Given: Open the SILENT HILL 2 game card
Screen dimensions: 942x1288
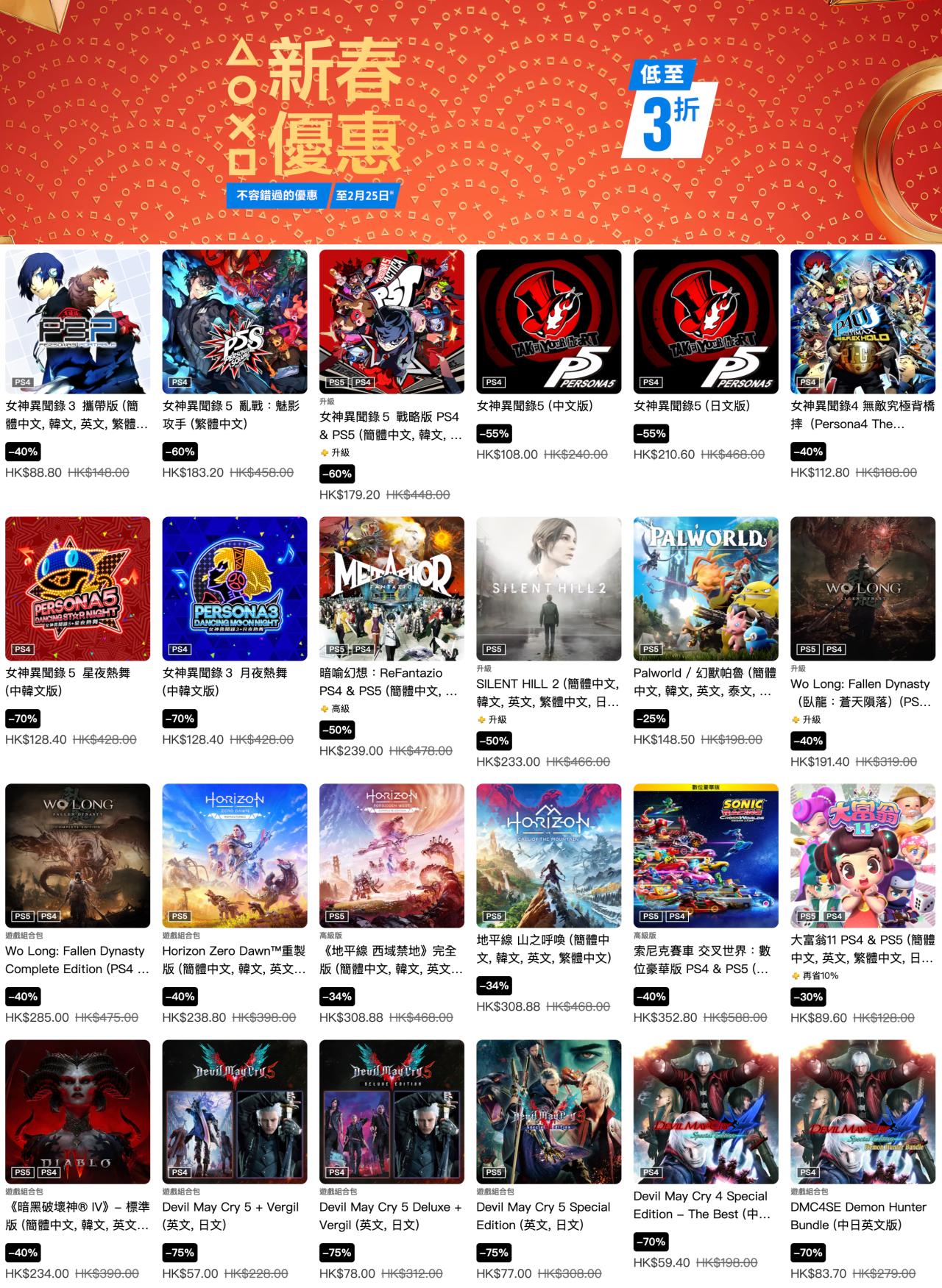Looking at the screenshot, I should [x=548, y=588].
